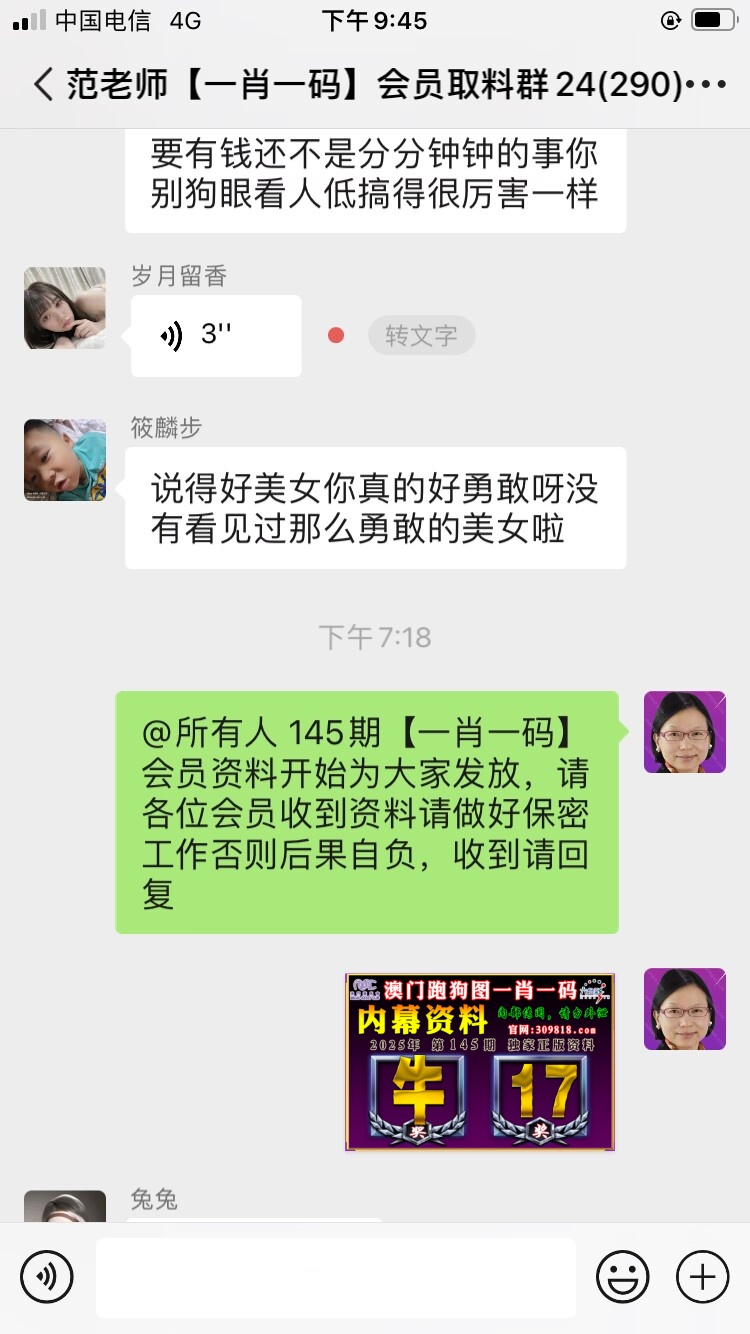Play the 3-second voice message from 岁月留香

point(215,336)
